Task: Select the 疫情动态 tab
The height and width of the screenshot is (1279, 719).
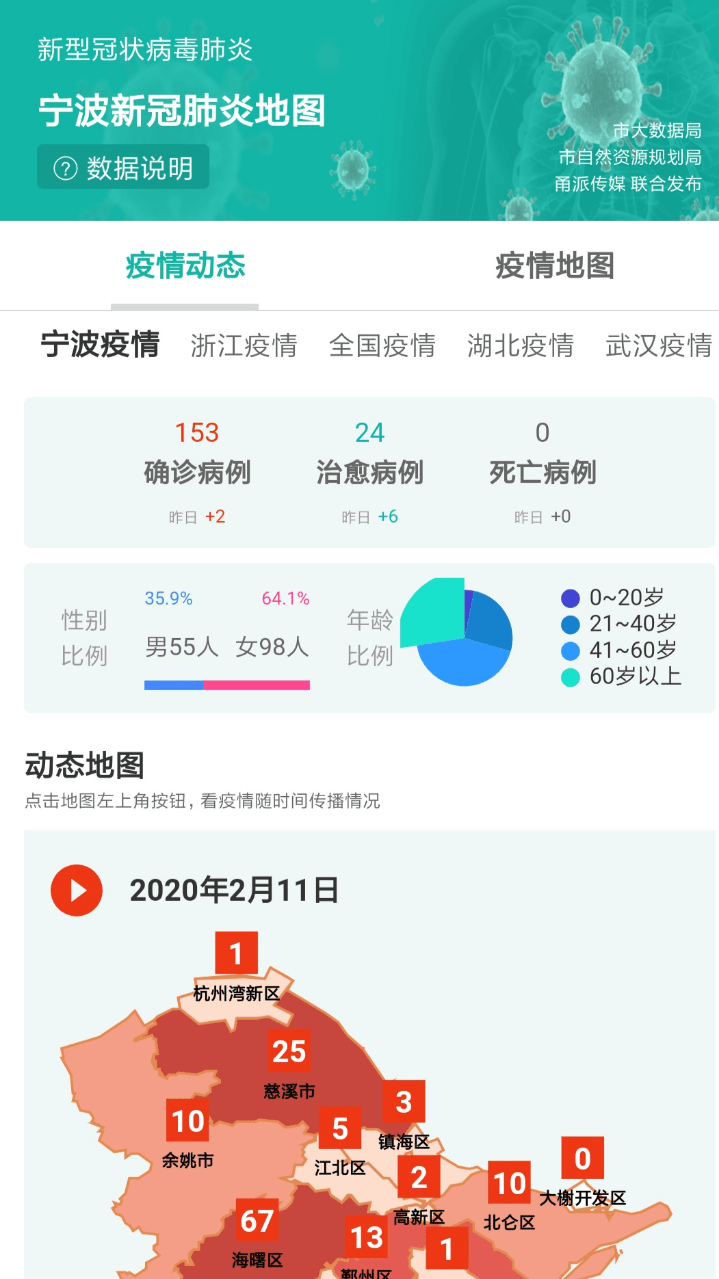Action: point(185,266)
